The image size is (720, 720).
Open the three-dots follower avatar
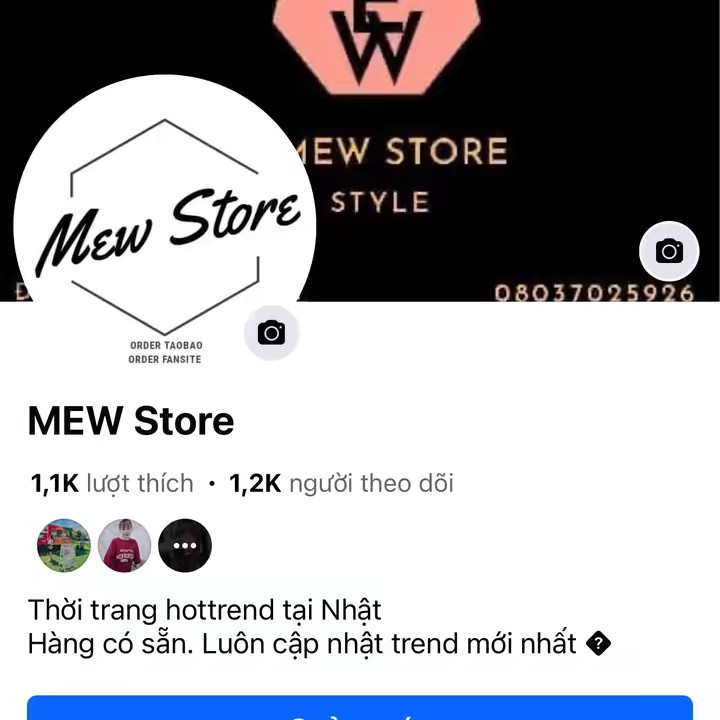(185, 546)
